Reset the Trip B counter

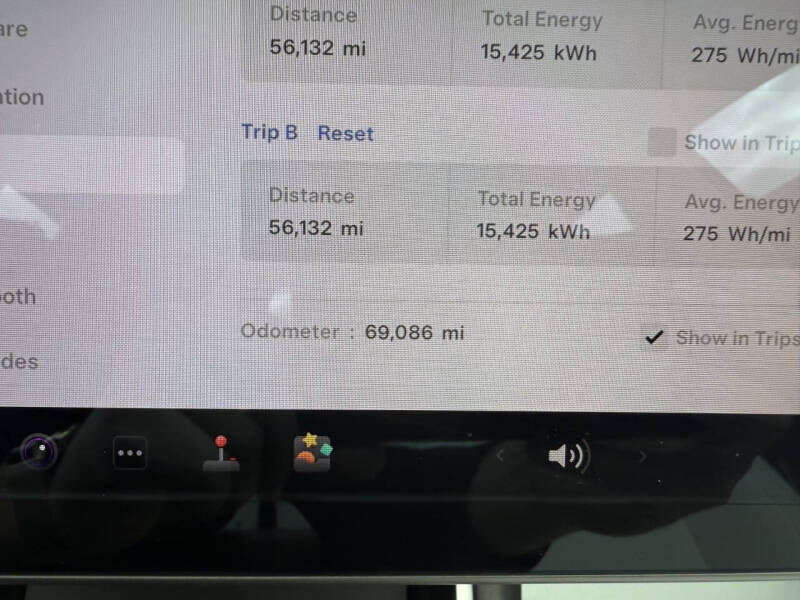click(x=345, y=133)
